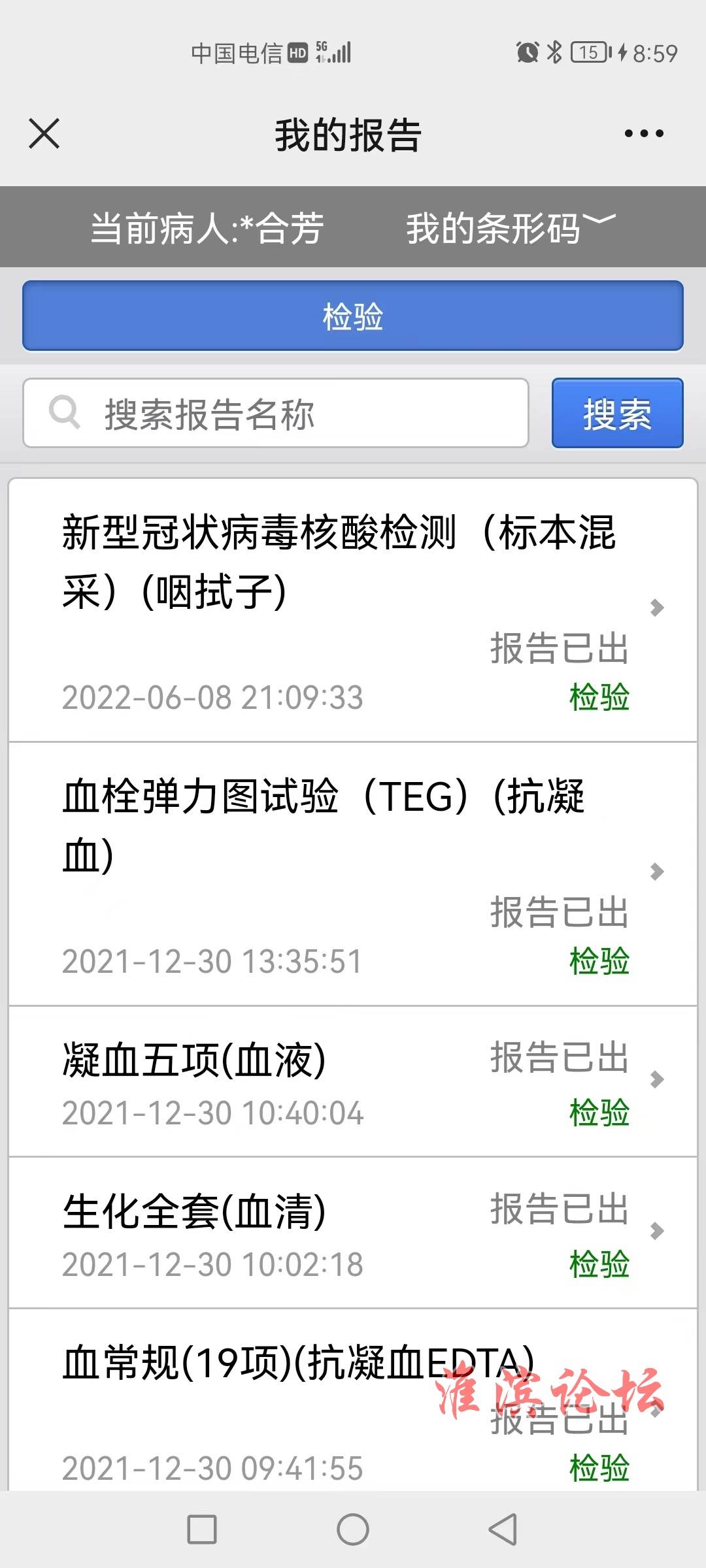706x1568 pixels.
Task: View the 凝血五项(血液) report
Action: [353, 1082]
